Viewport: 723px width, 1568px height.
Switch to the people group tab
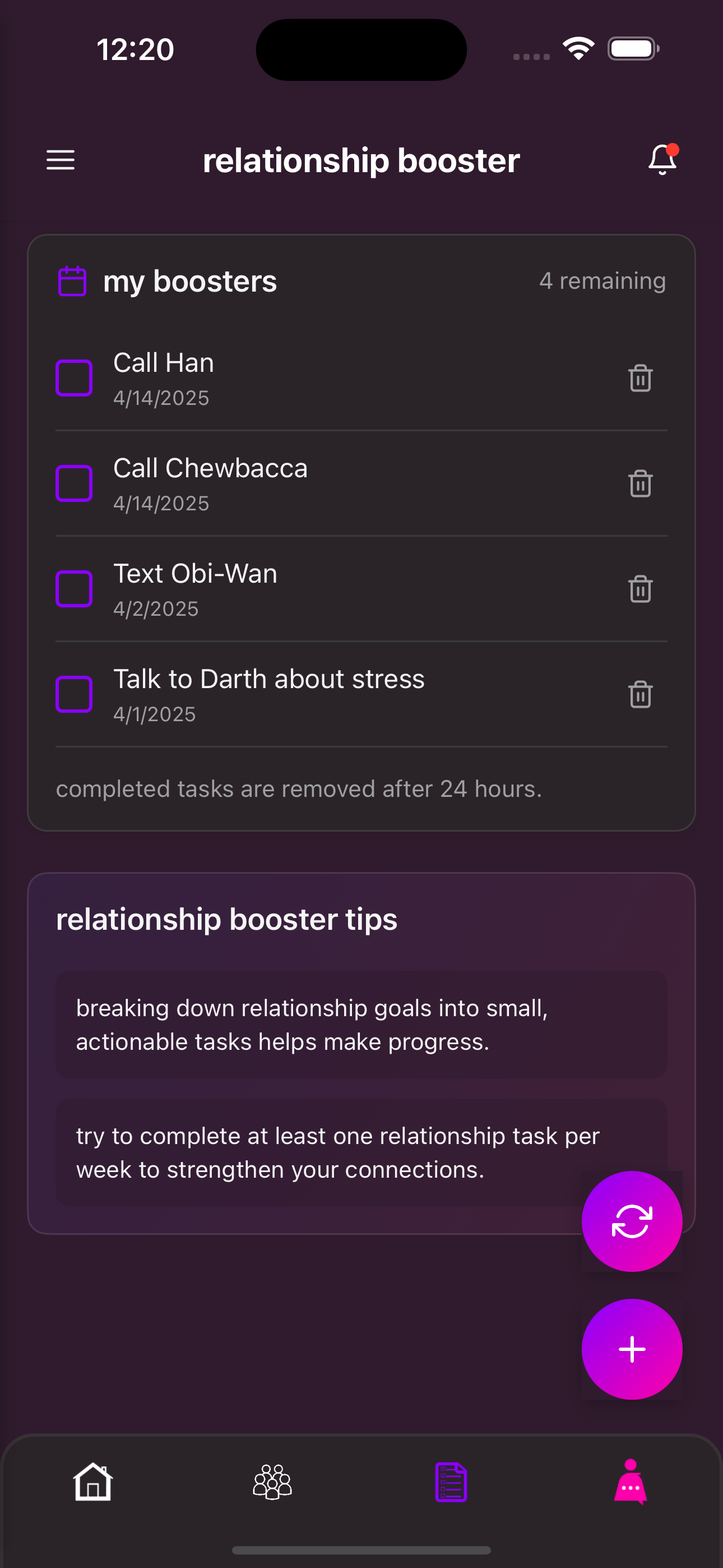[272, 1482]
